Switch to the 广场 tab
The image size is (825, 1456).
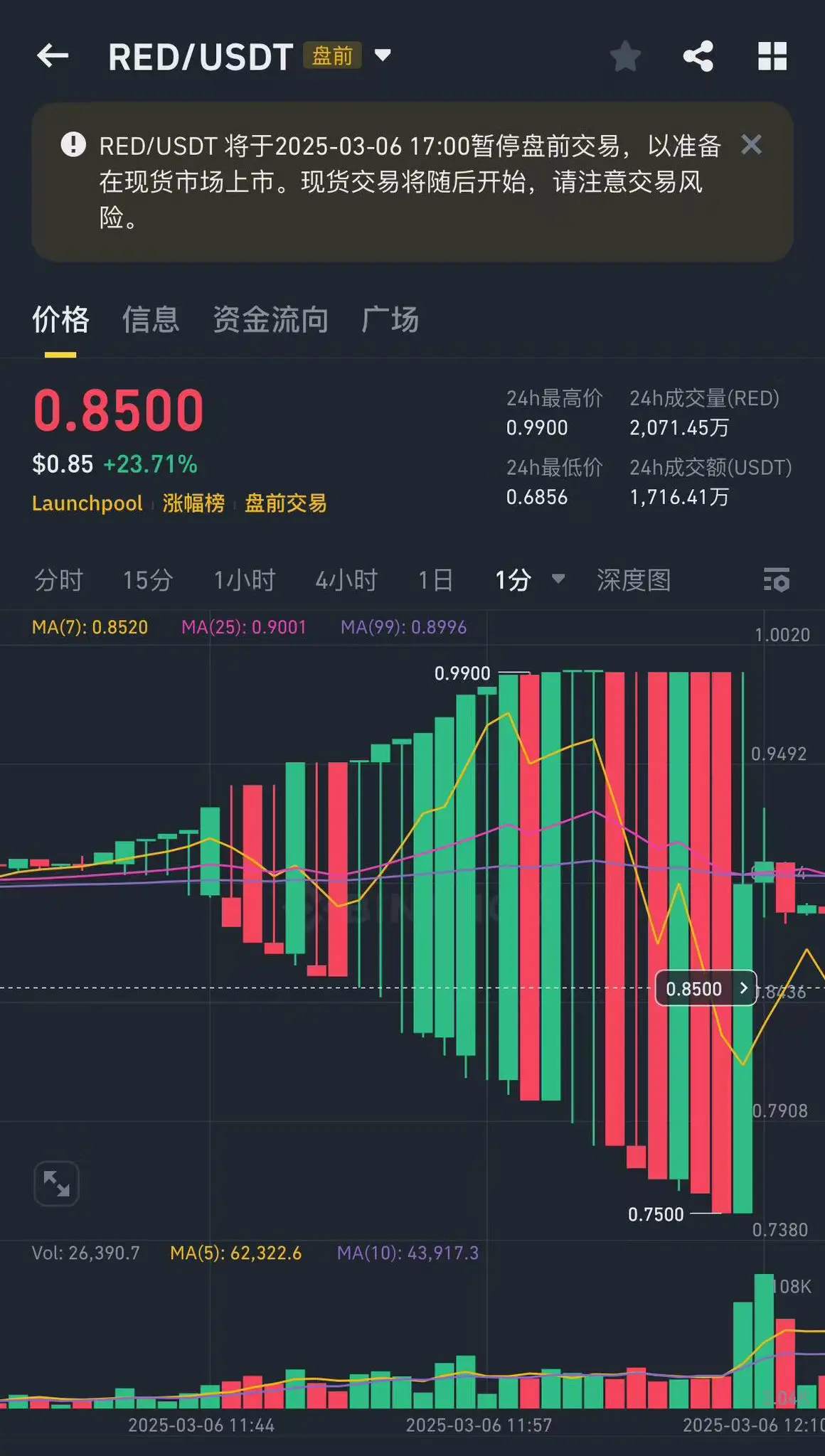(390, 319)
